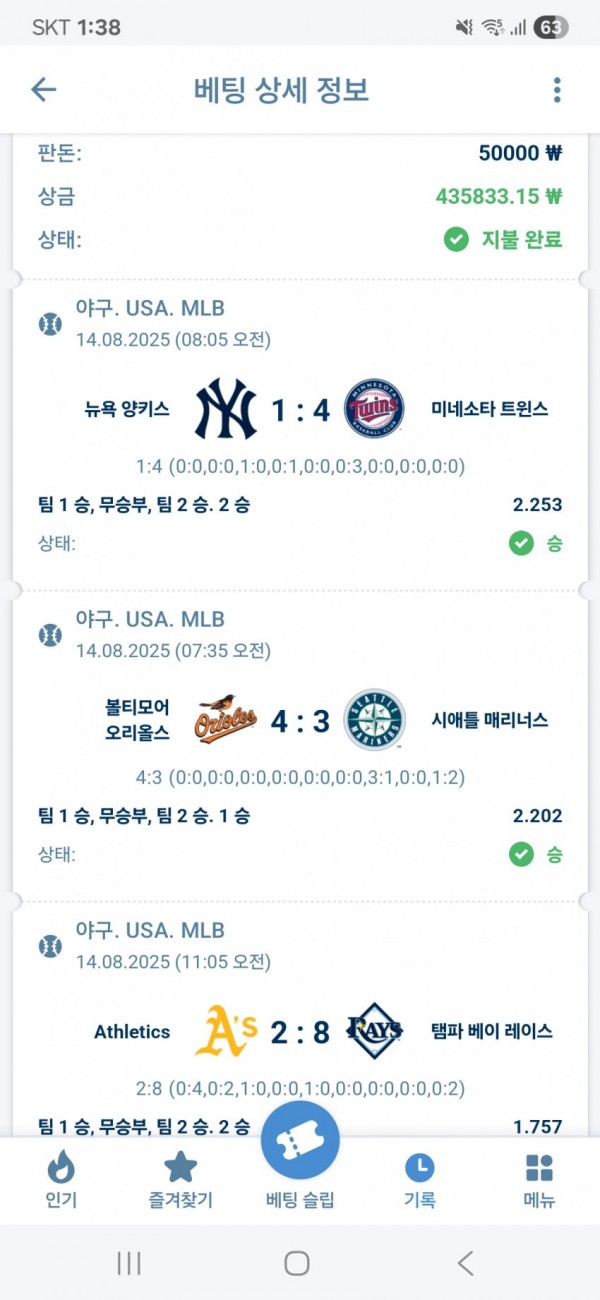This screenshot has height=1300, width=600.
Task: Open the Yankees vs Twins match
Action: (x=300, y=409)
